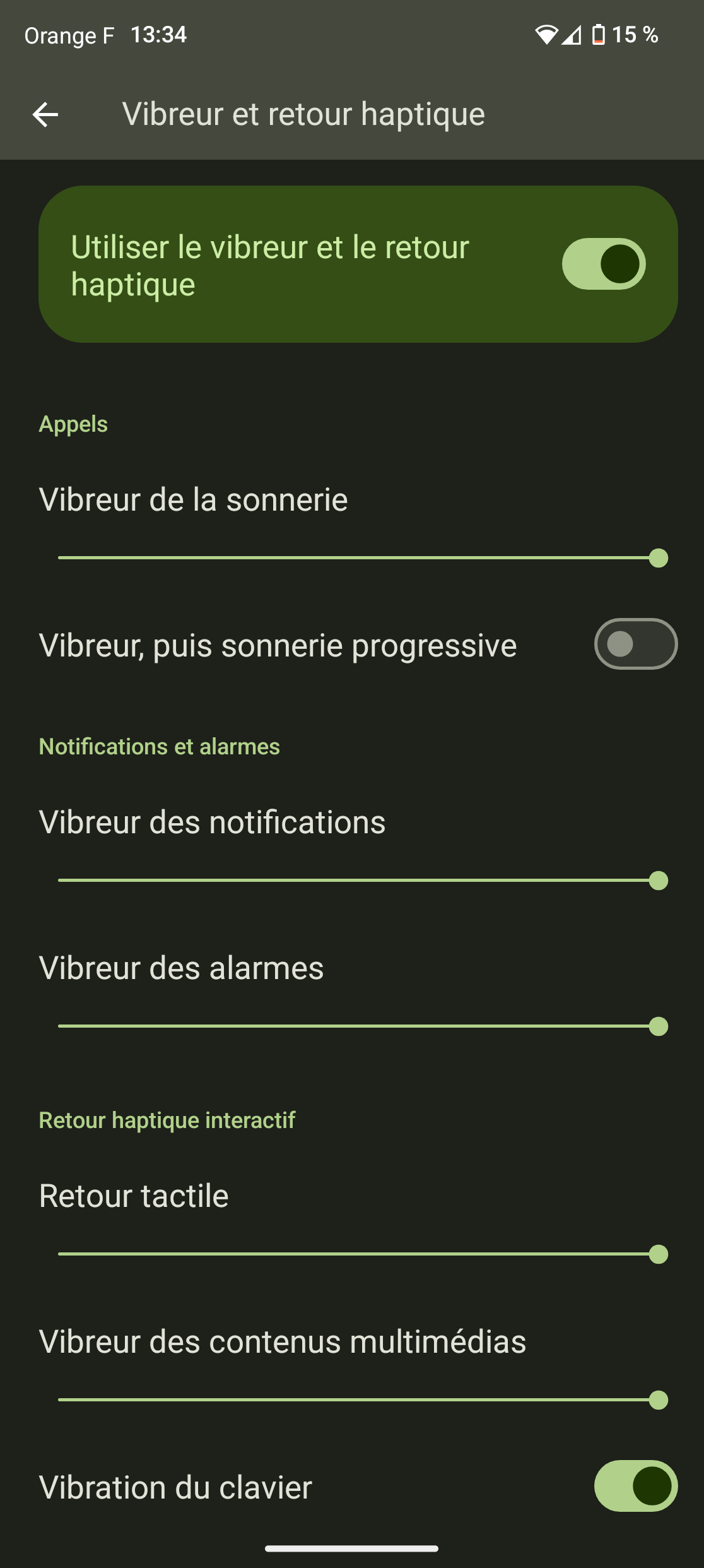Viewport: 704px width, 1568px height.
Task: Turn off Vibration du clavier
Action: [x=636, y=1486]
